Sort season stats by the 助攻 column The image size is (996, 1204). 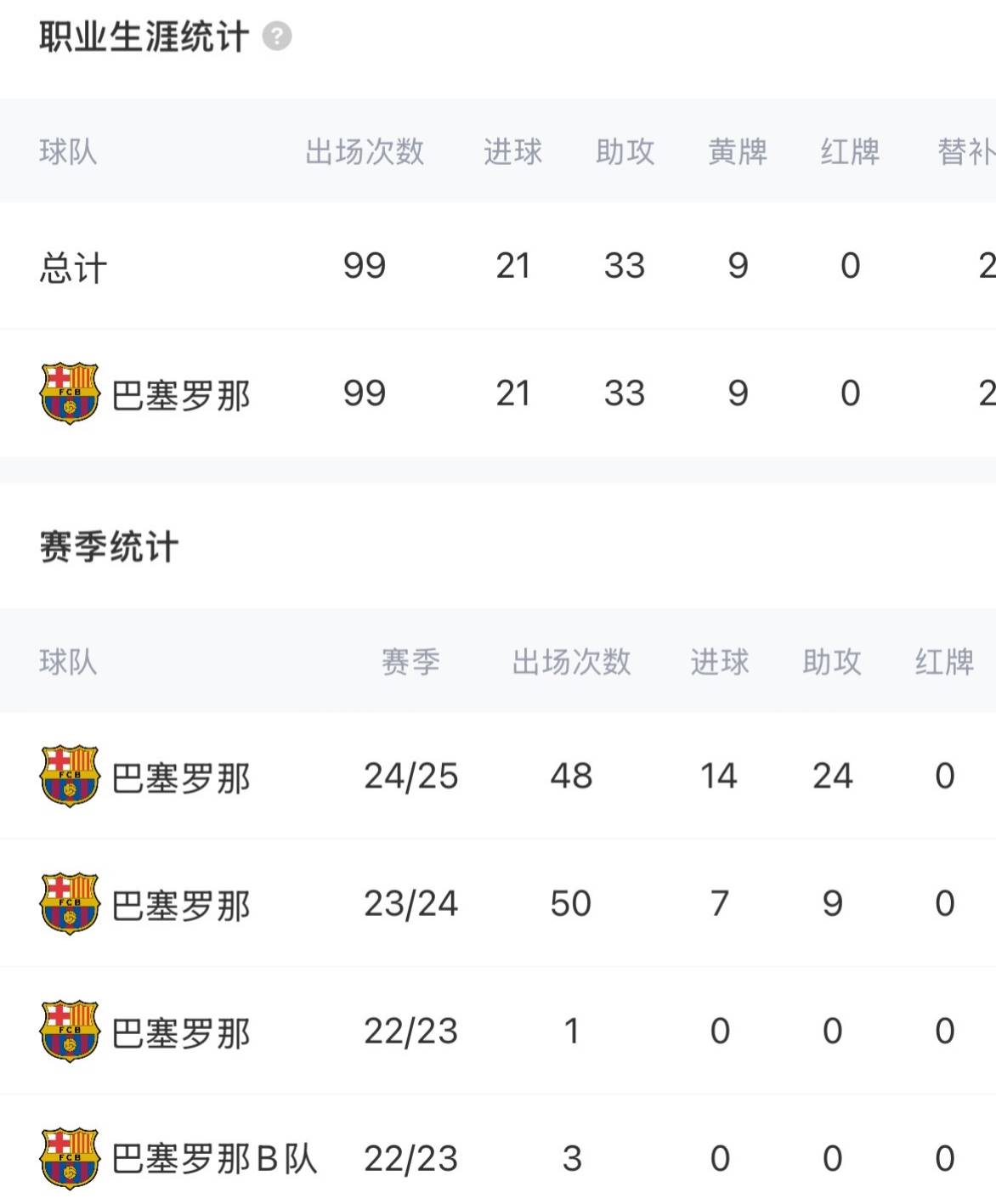coord(830,663)
